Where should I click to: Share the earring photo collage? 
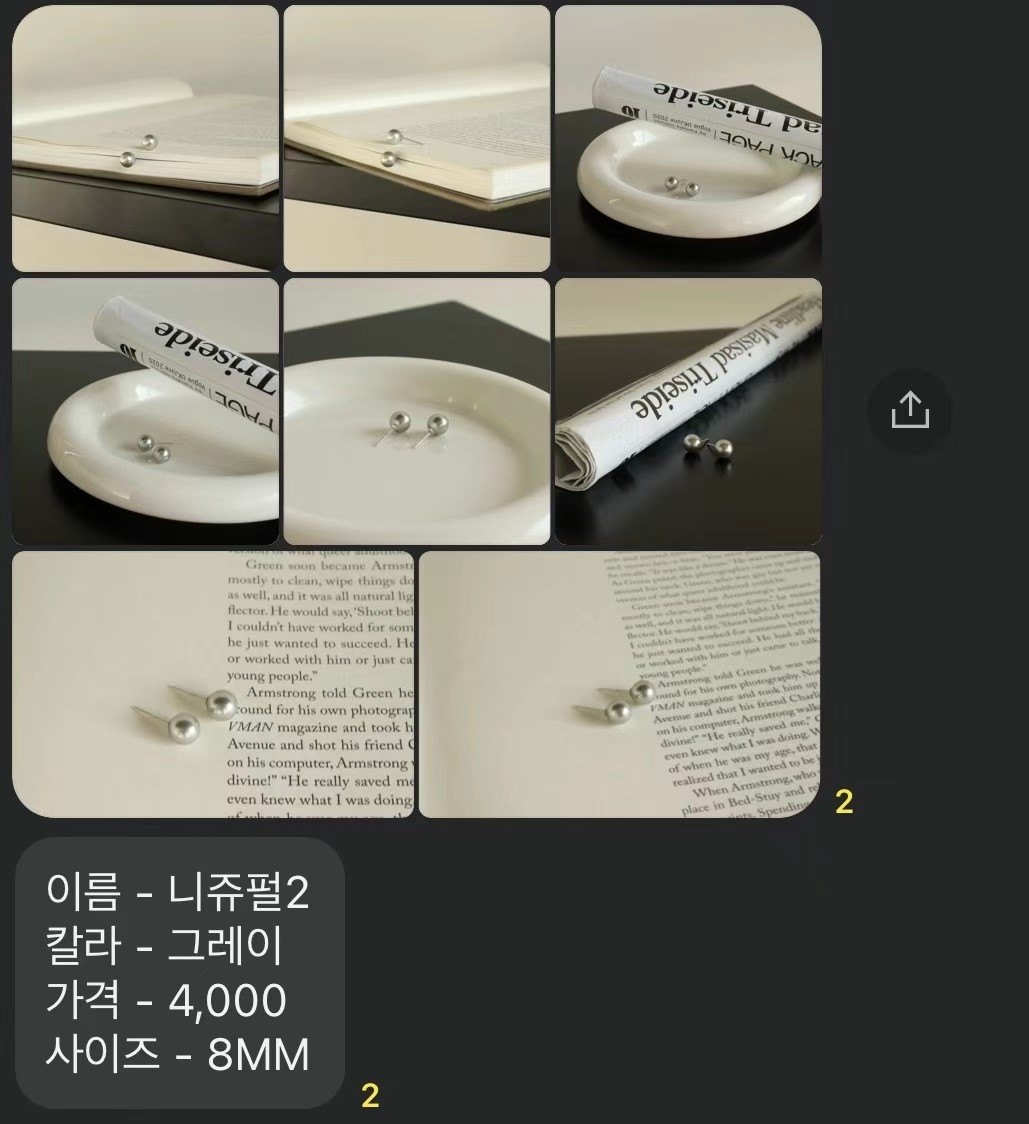910,410
